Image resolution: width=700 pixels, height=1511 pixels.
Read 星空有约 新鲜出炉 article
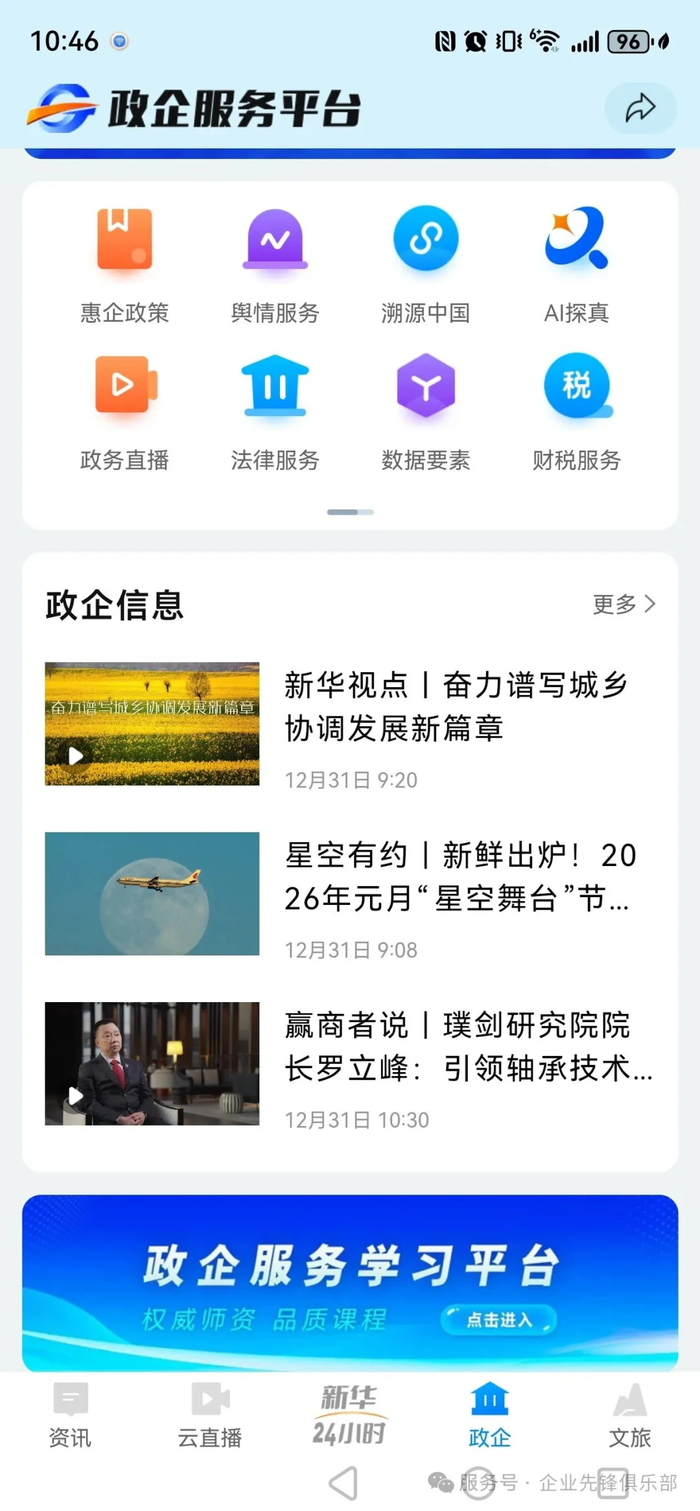460,877
